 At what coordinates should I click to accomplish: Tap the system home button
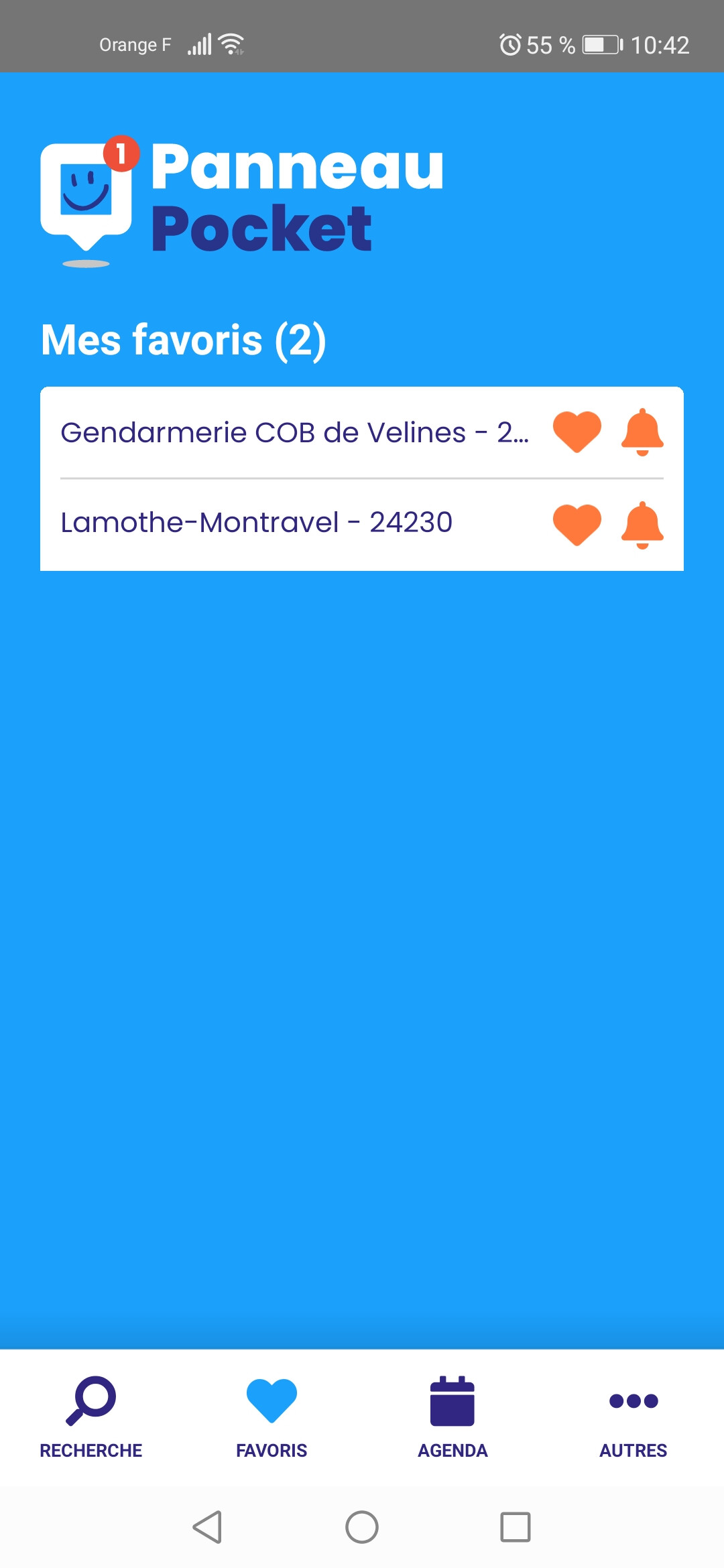[x=362, y=1527]
